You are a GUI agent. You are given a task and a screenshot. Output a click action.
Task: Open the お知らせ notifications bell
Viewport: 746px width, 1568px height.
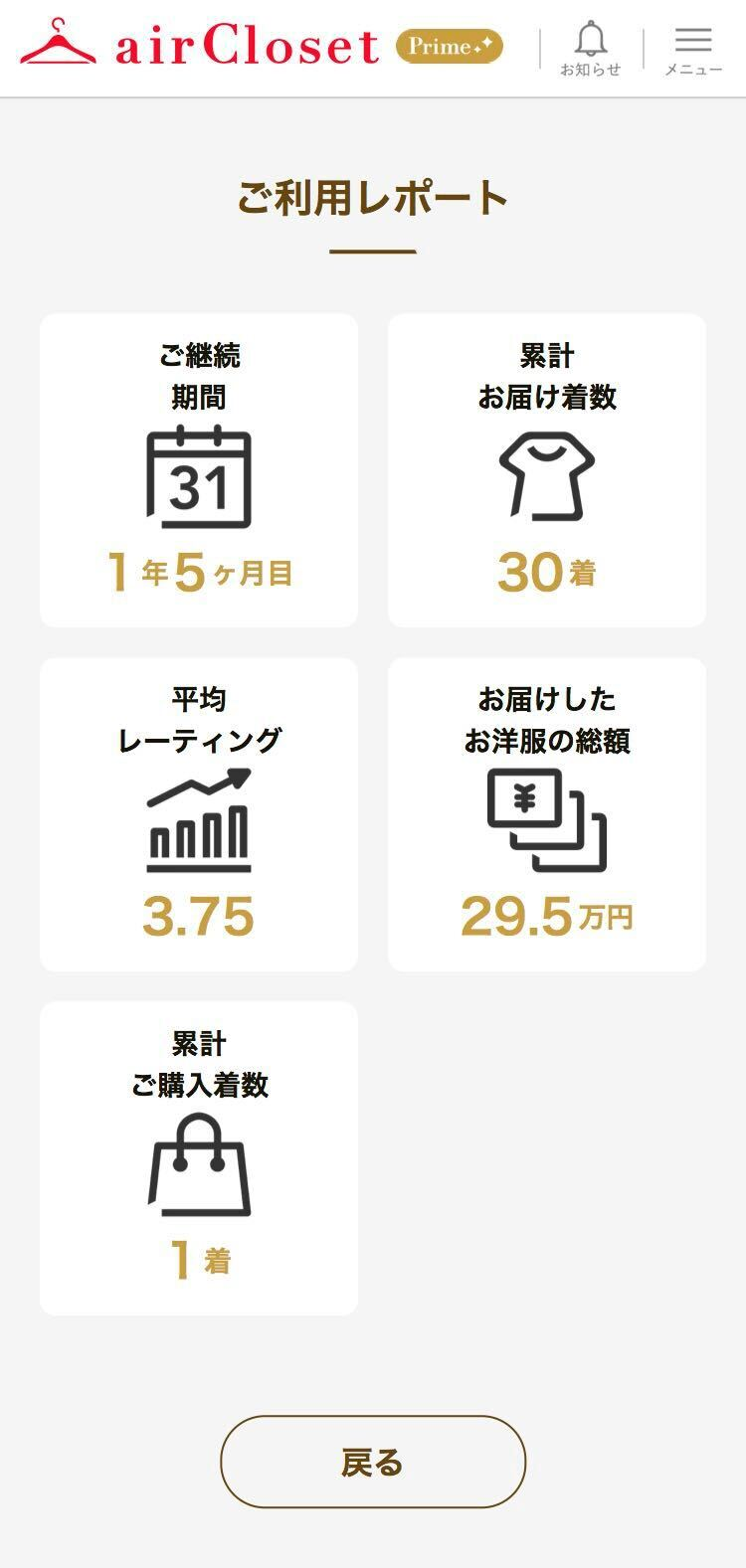(x=591, y=48)
